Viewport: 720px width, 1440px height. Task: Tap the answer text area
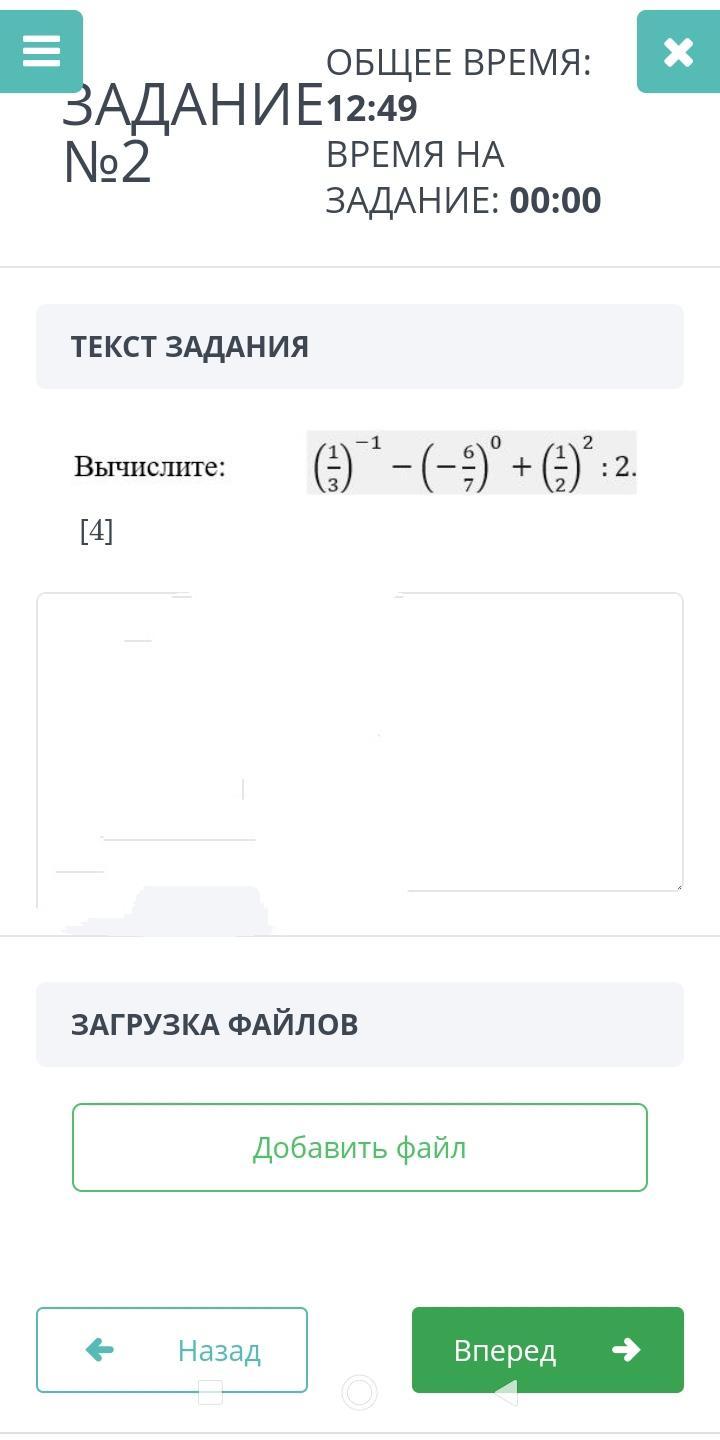click(x=360, y=742)
